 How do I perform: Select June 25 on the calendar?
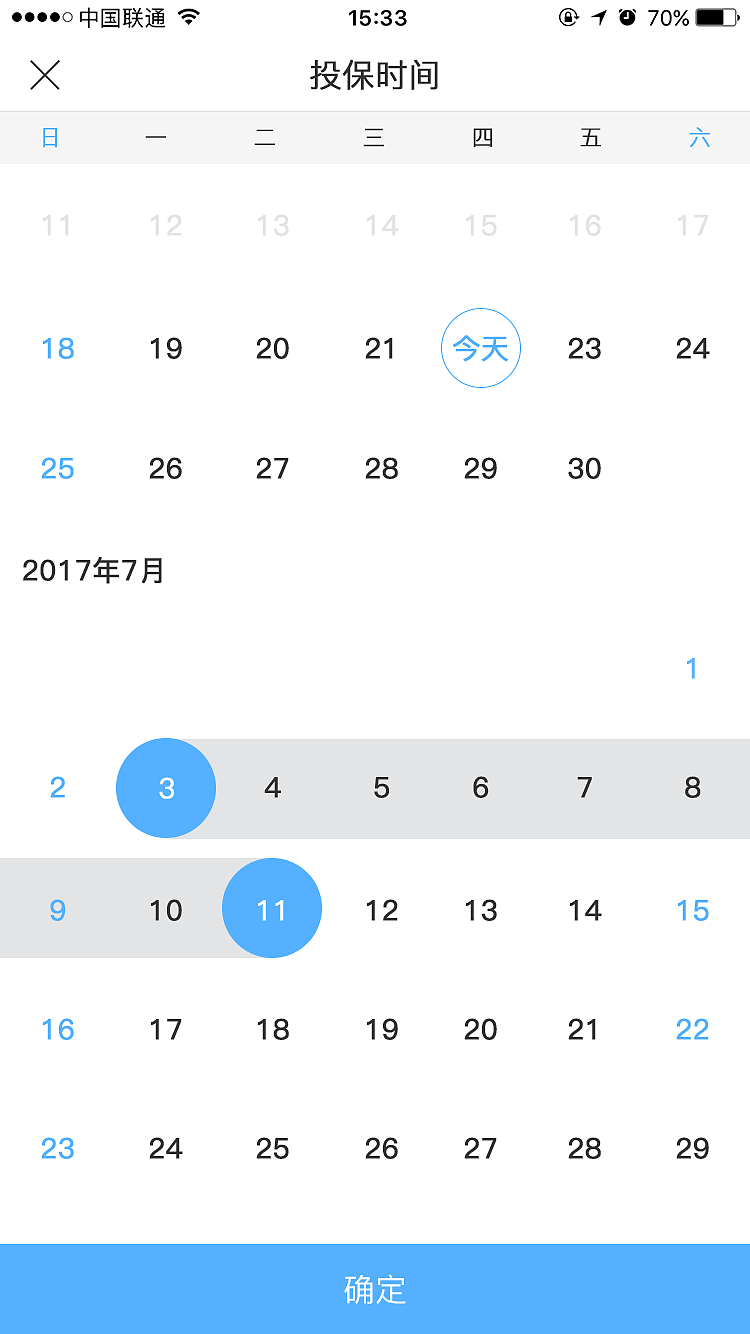[x=57, y=468]
